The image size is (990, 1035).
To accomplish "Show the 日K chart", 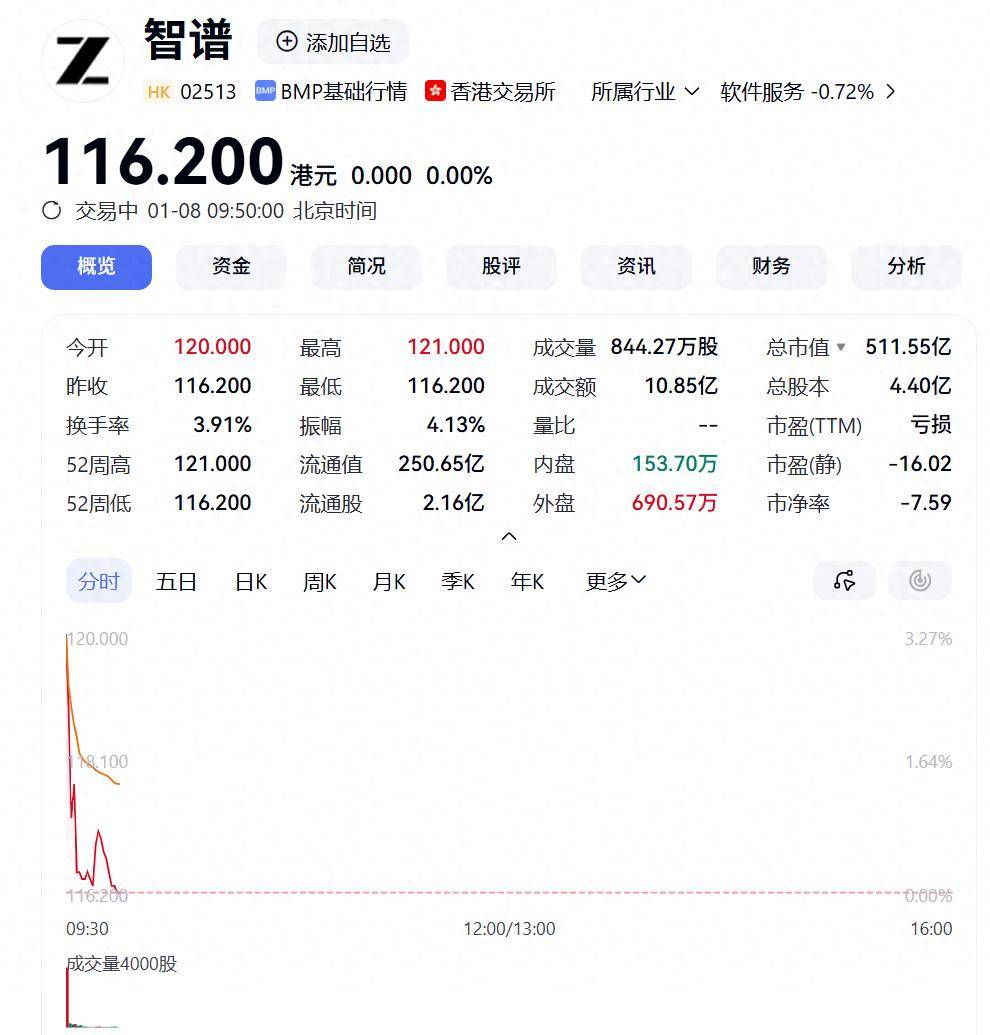I will (x=251, y=581).
